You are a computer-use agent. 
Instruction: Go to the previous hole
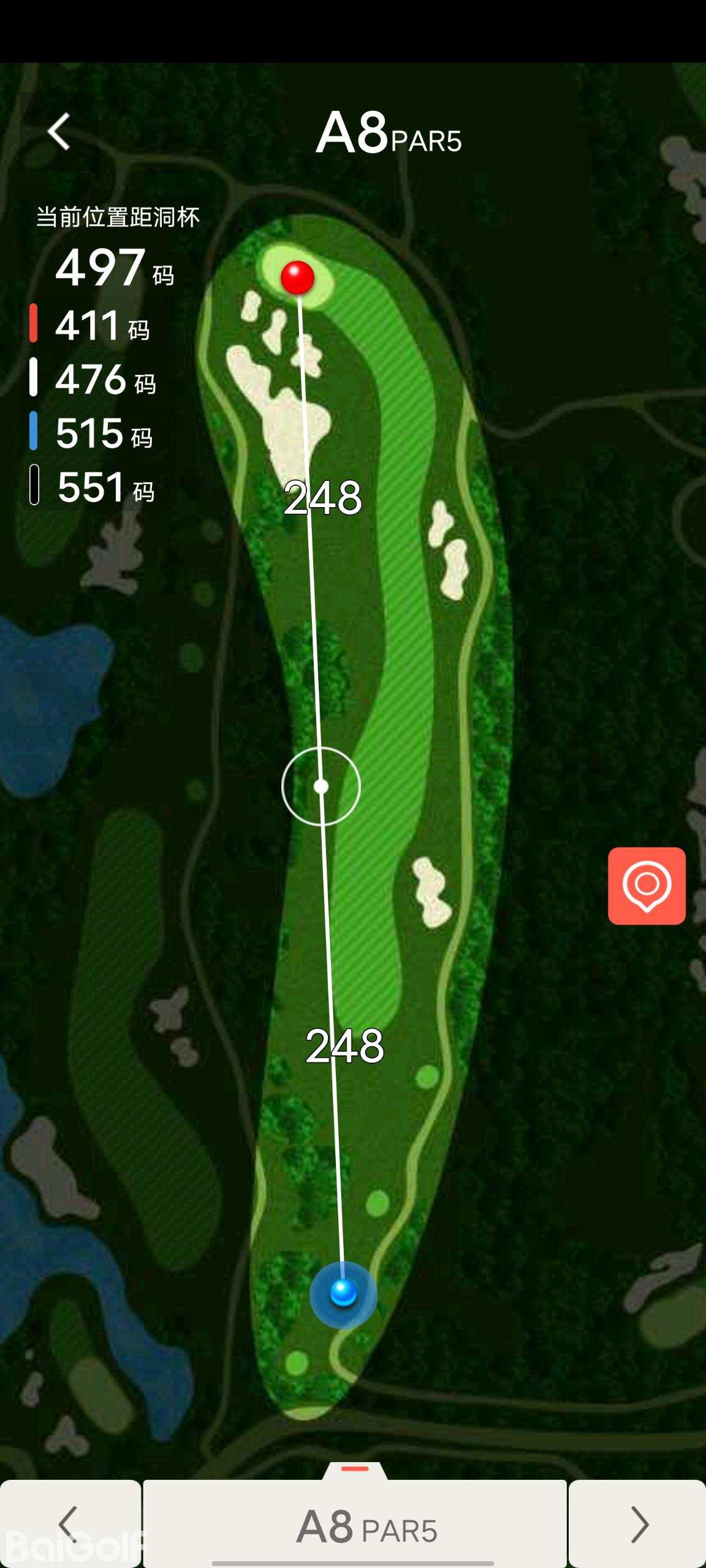click(x=70, y=1524)
